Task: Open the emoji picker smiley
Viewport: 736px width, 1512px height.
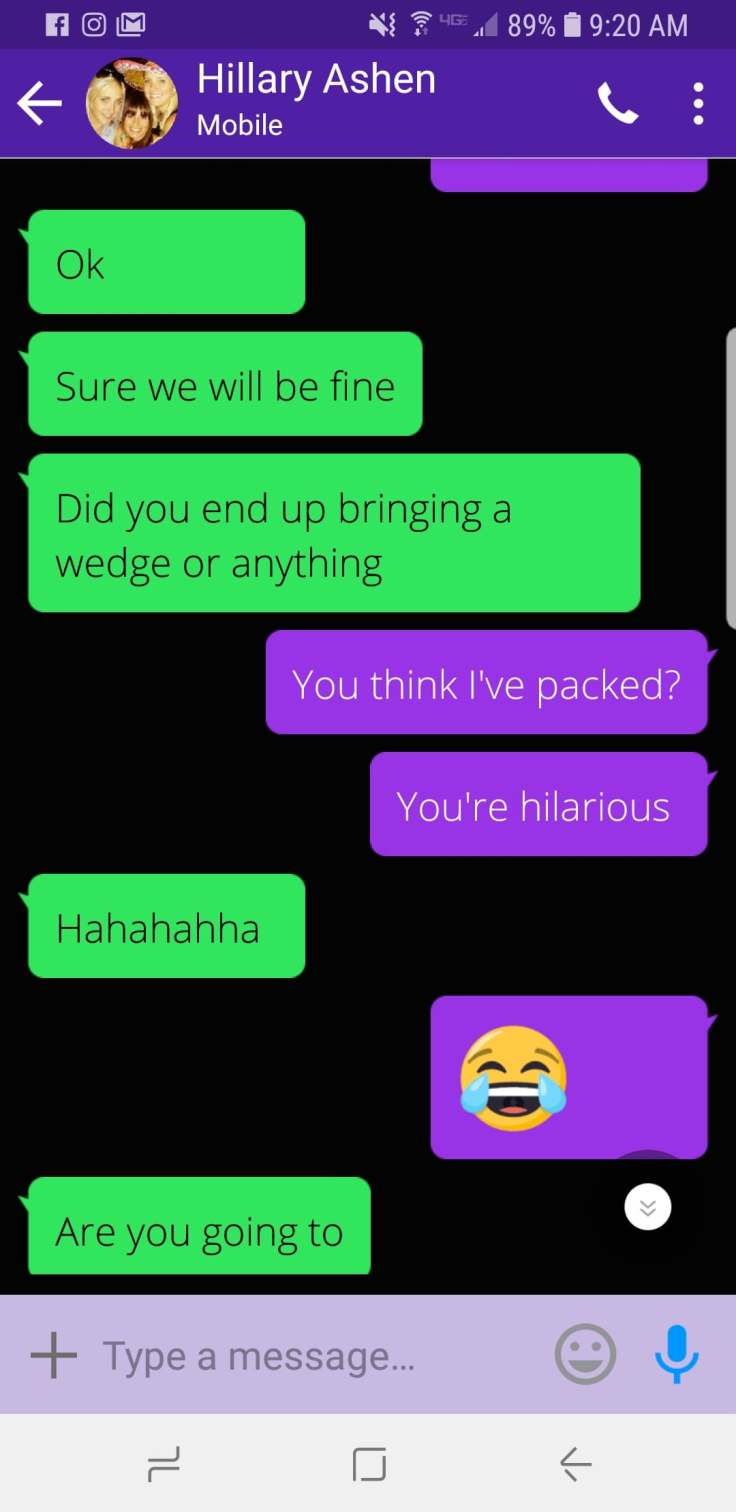Action: [585, 1355]
